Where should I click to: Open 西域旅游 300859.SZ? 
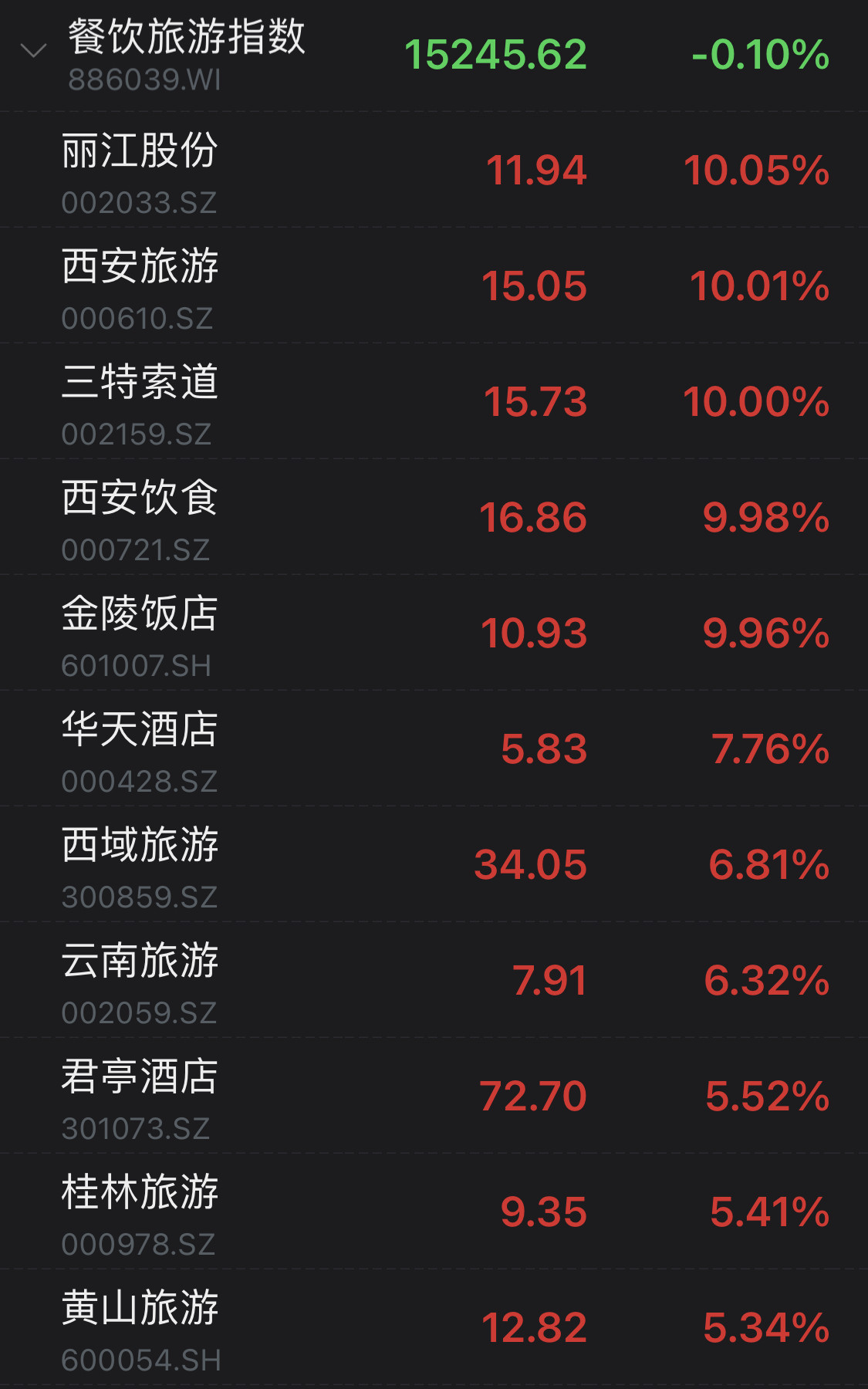point(434,864)
